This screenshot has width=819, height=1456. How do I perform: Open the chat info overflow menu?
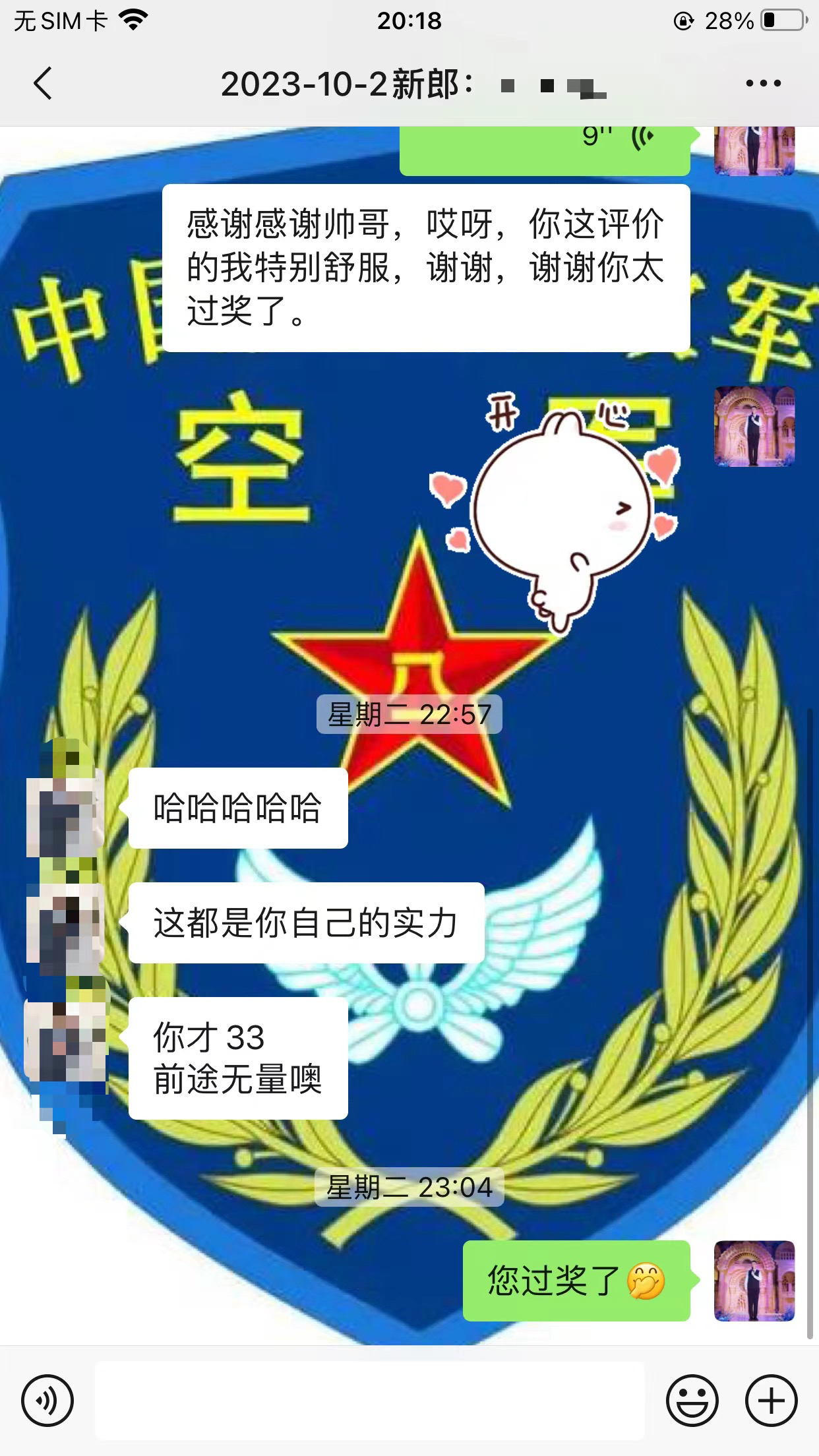coord(764,84)
